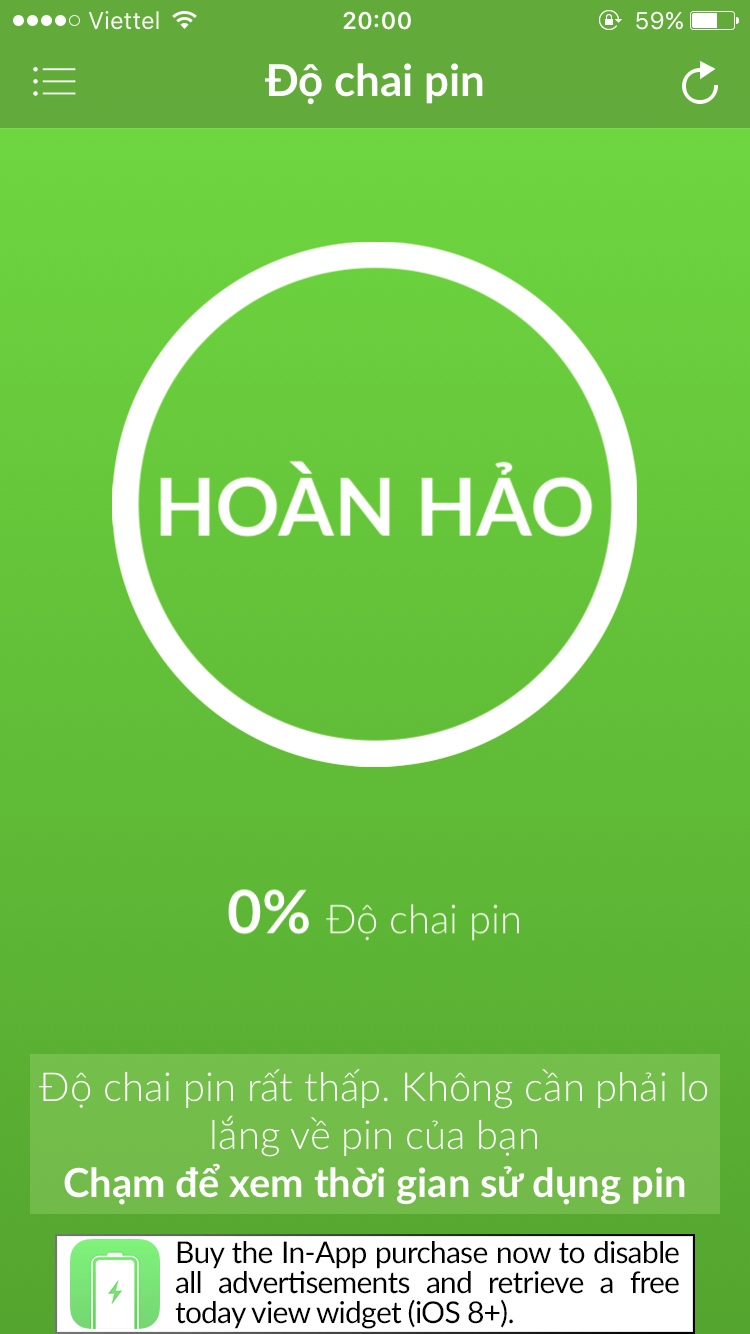Refresh the battery wear reading
Screen dimensions: 750x1334
pyautogui.click(x=699, y=83)
